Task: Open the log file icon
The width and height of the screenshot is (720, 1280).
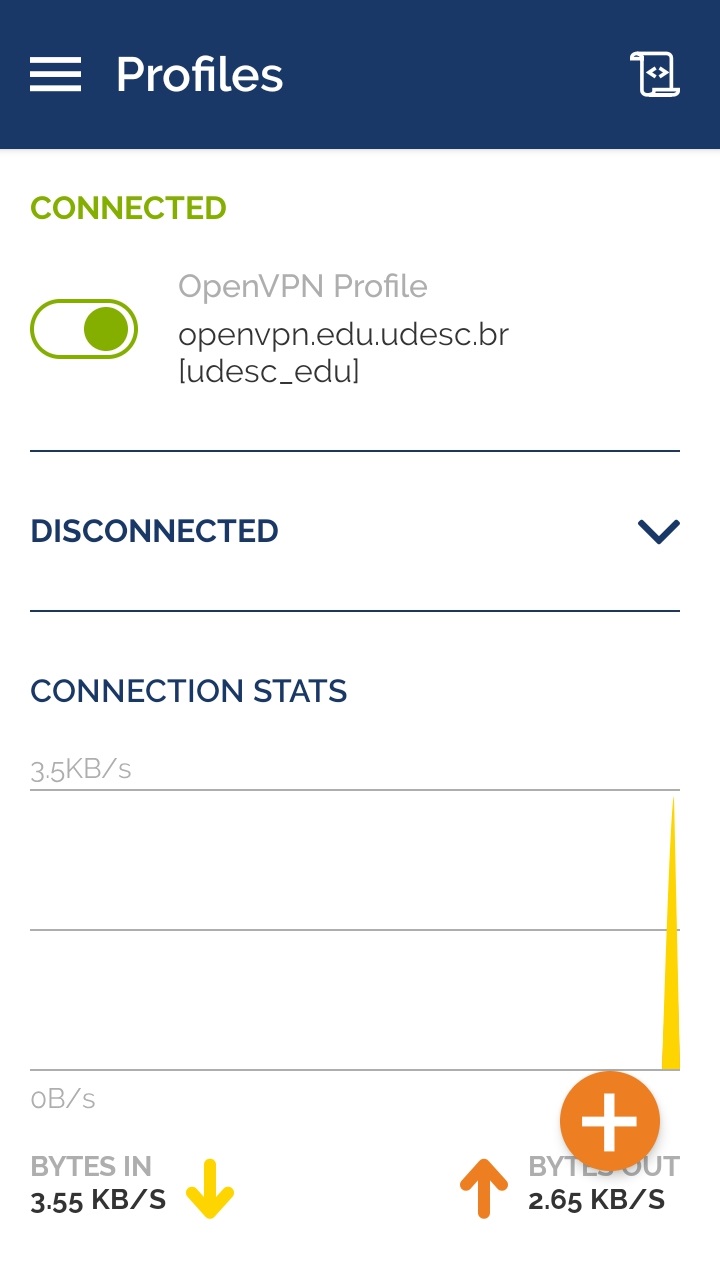Action: pyautogui.click(x=655, y=75)
